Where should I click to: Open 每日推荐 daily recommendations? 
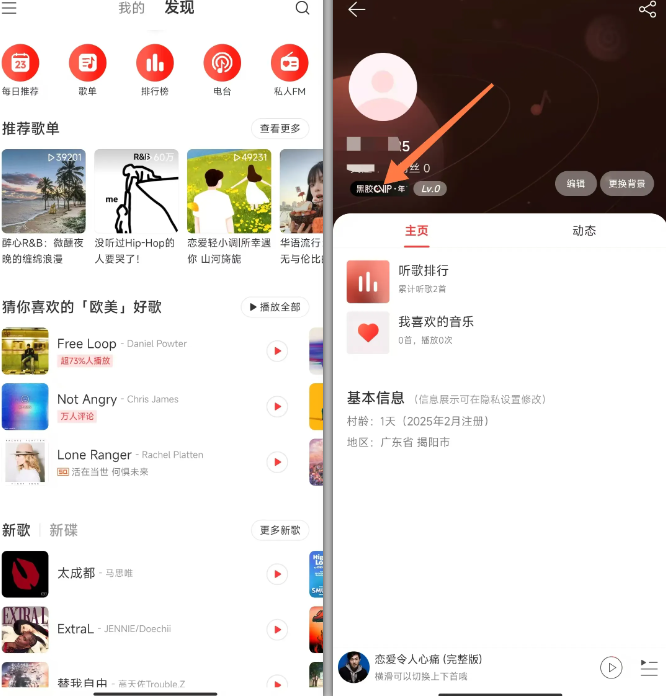click(19, 64)
